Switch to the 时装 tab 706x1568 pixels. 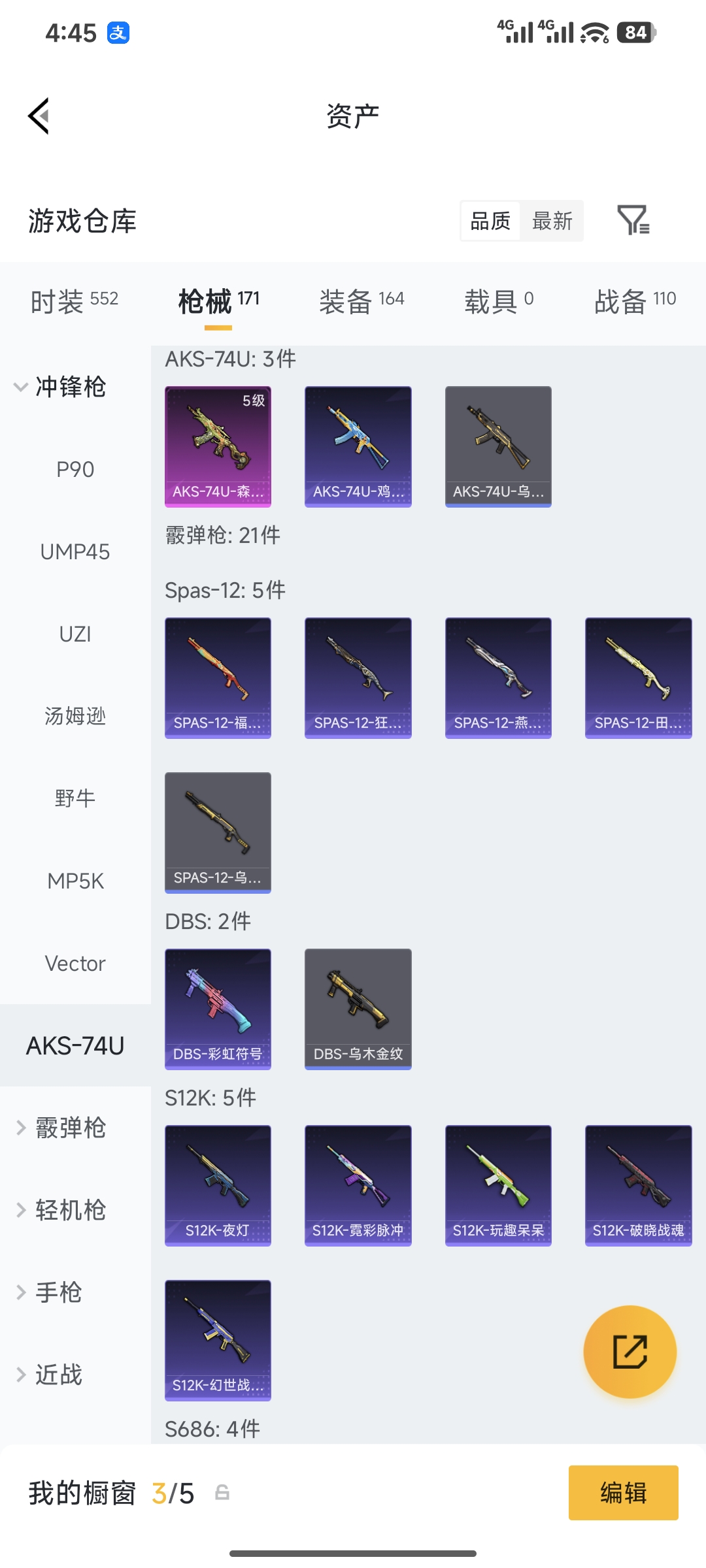pos(74,301)
